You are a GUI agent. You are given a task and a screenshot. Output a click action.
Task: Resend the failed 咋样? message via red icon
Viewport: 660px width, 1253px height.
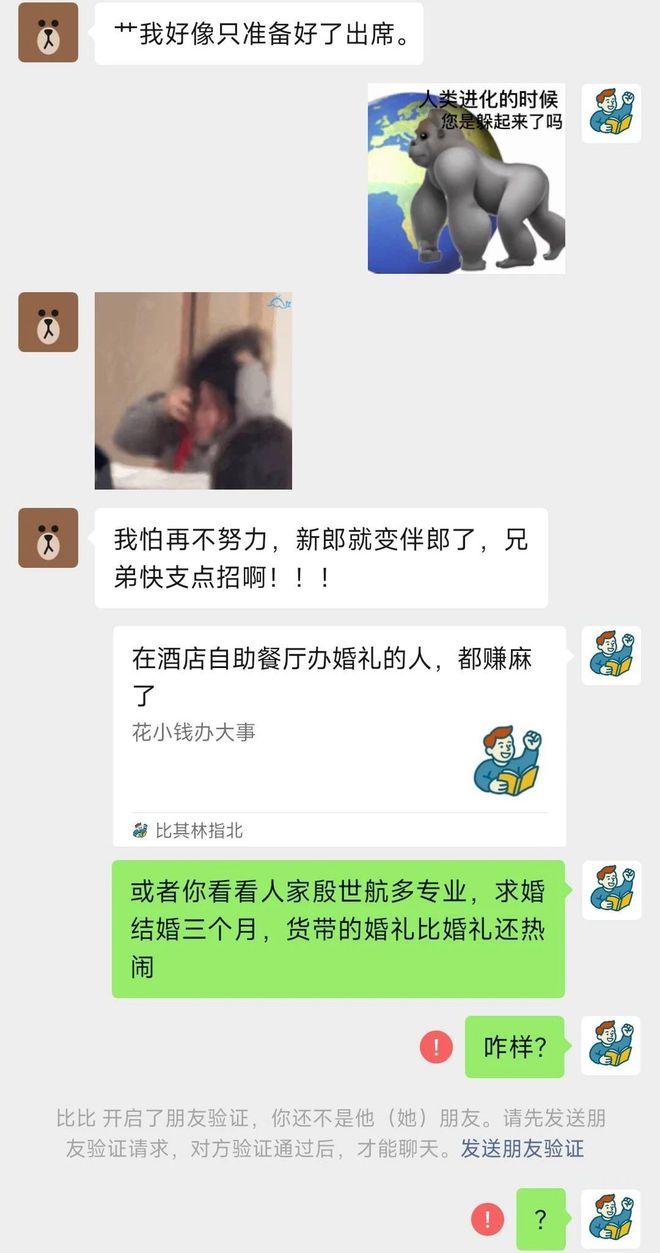pos(436,1047)
